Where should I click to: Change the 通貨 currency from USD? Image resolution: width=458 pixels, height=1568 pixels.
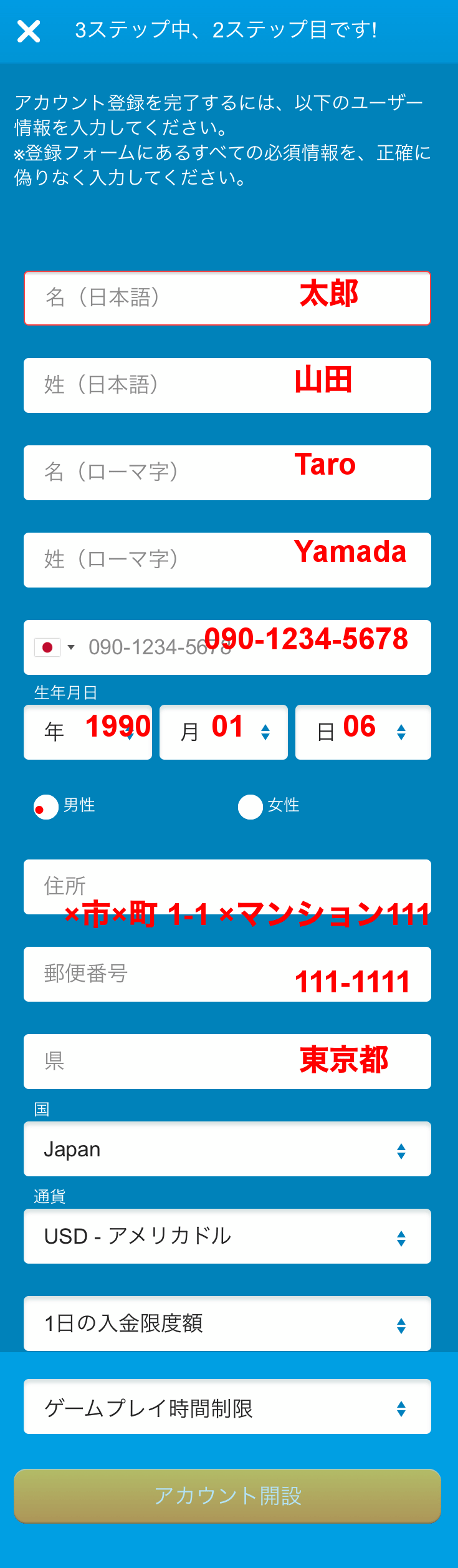point(227,1236)
